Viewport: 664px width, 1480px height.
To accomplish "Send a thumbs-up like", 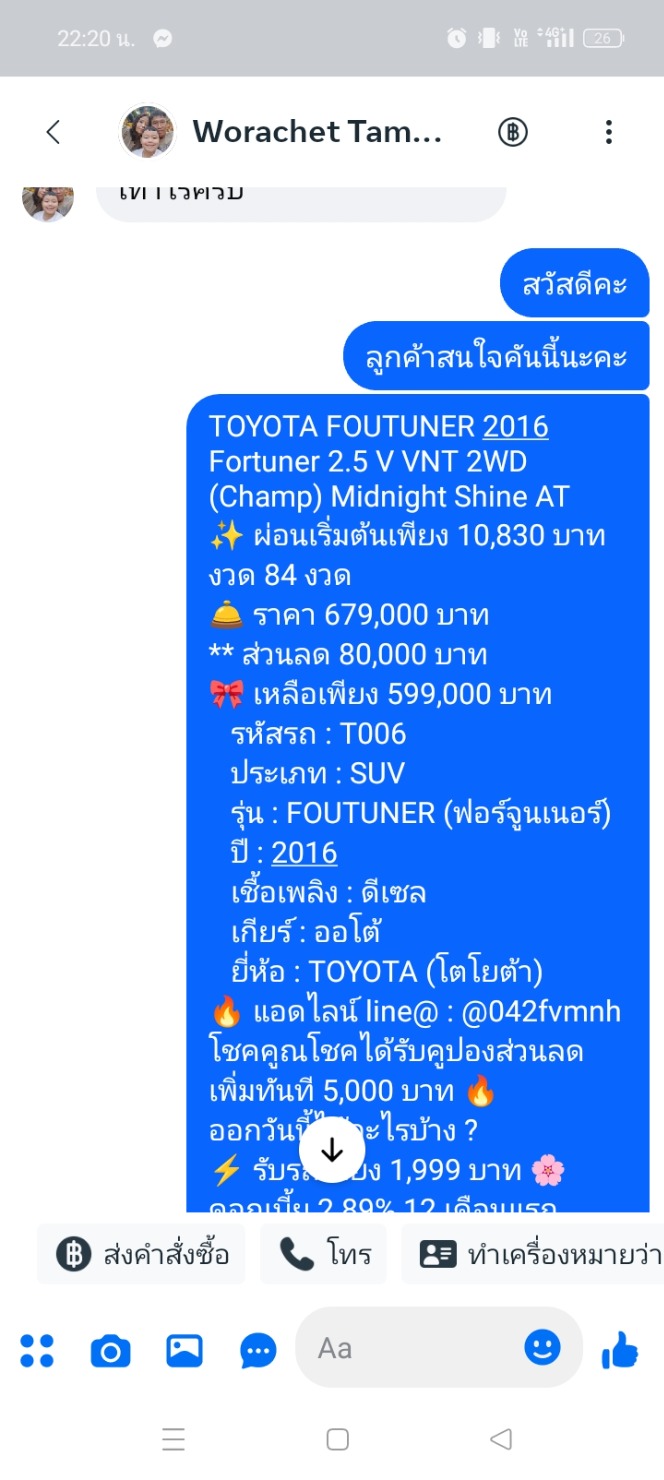I will click(x=620, y=1350).
